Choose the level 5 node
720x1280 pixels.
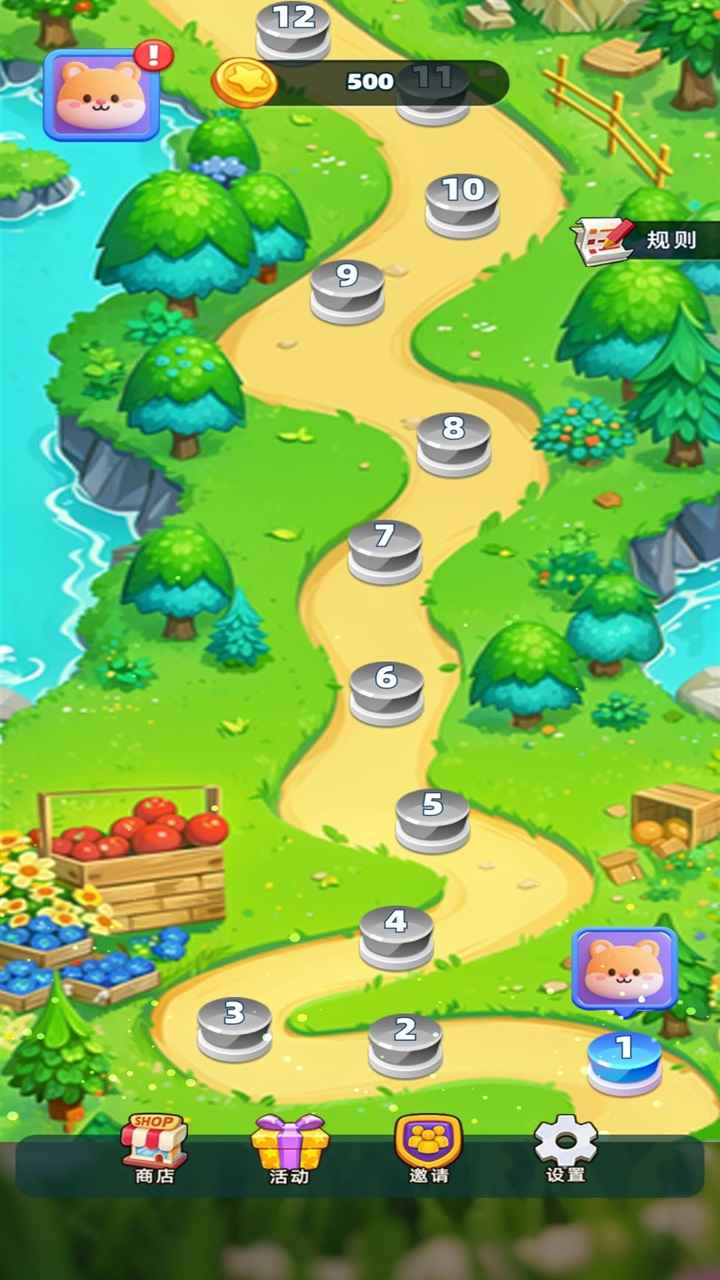(432, 818)
